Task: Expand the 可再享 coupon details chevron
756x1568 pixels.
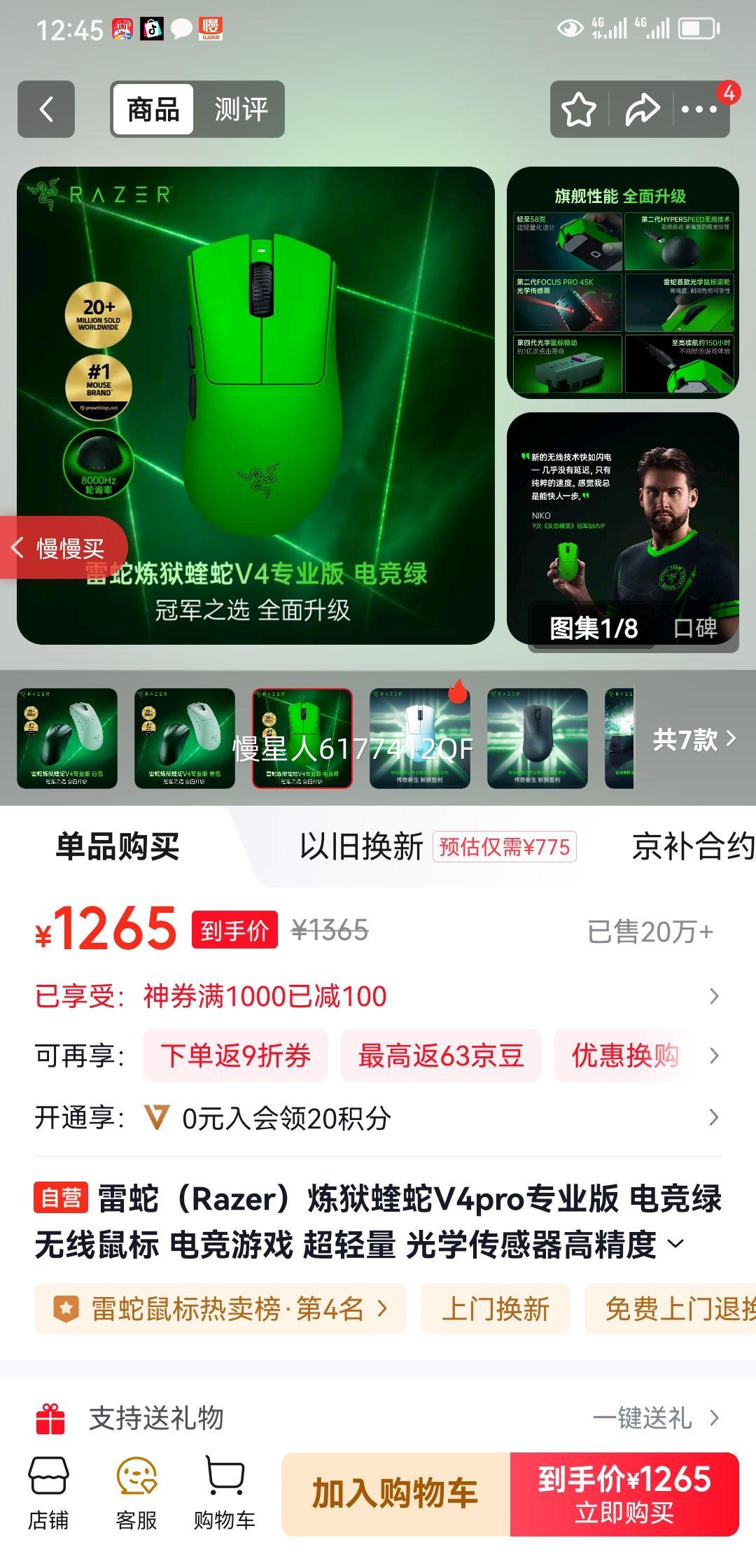Action: coord(713,1057)
